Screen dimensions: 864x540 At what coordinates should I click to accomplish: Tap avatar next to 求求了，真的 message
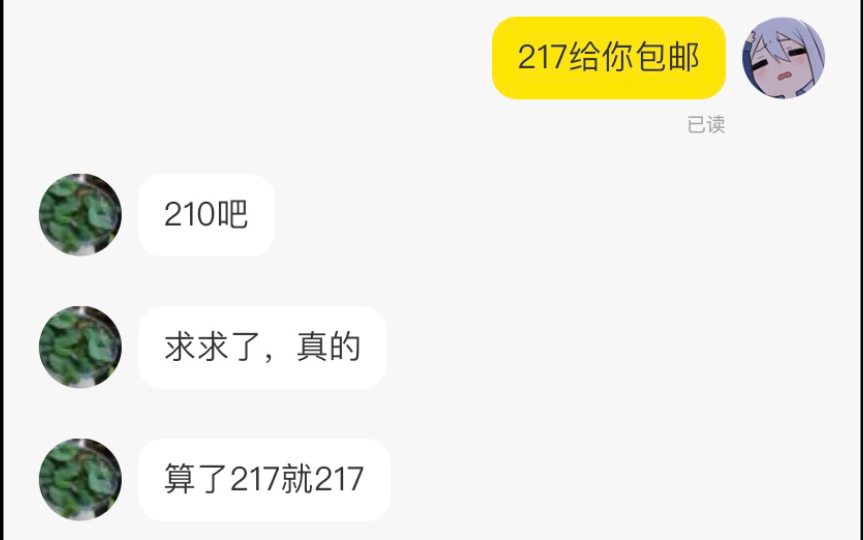tap(80, 347)
